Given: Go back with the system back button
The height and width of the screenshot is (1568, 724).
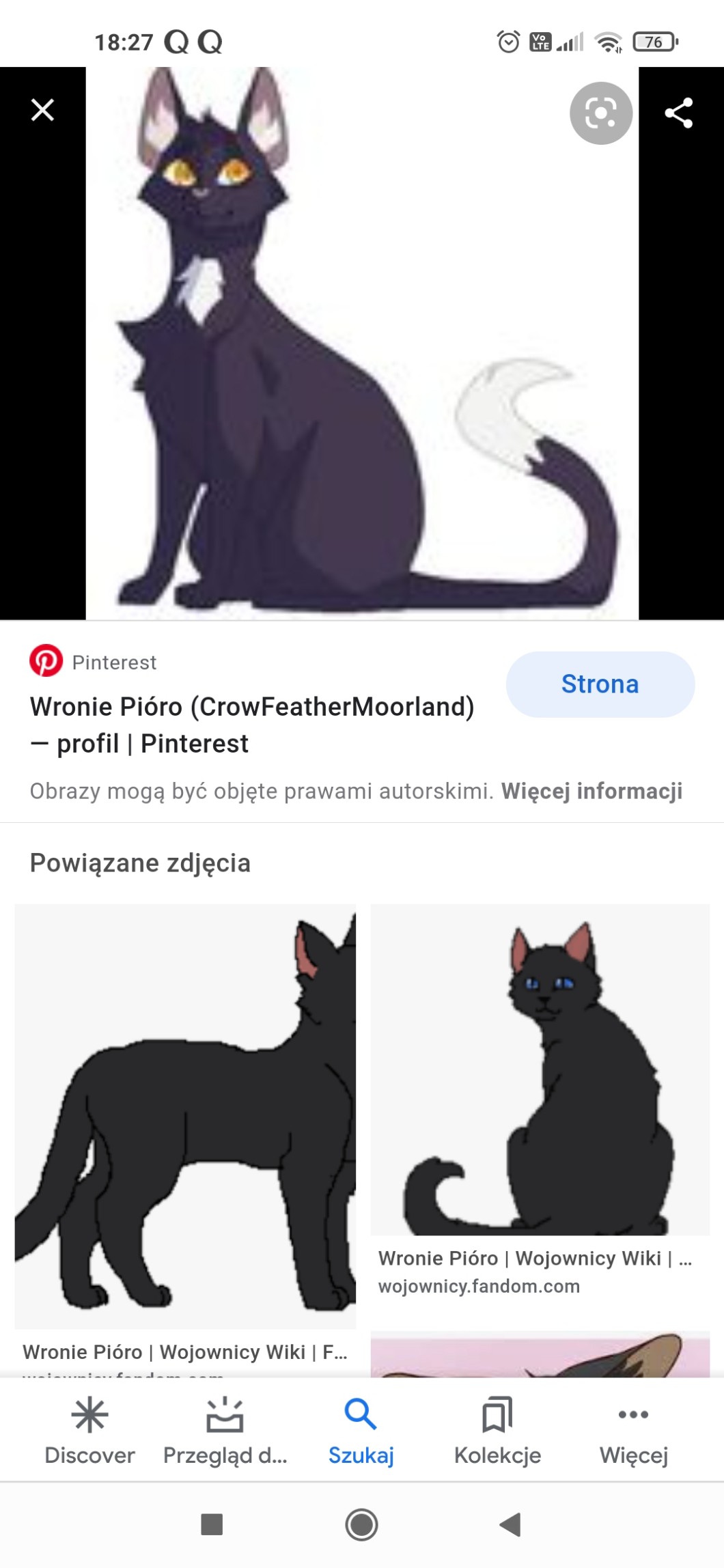Looking at the screenshot, I should coord(510,1524).
